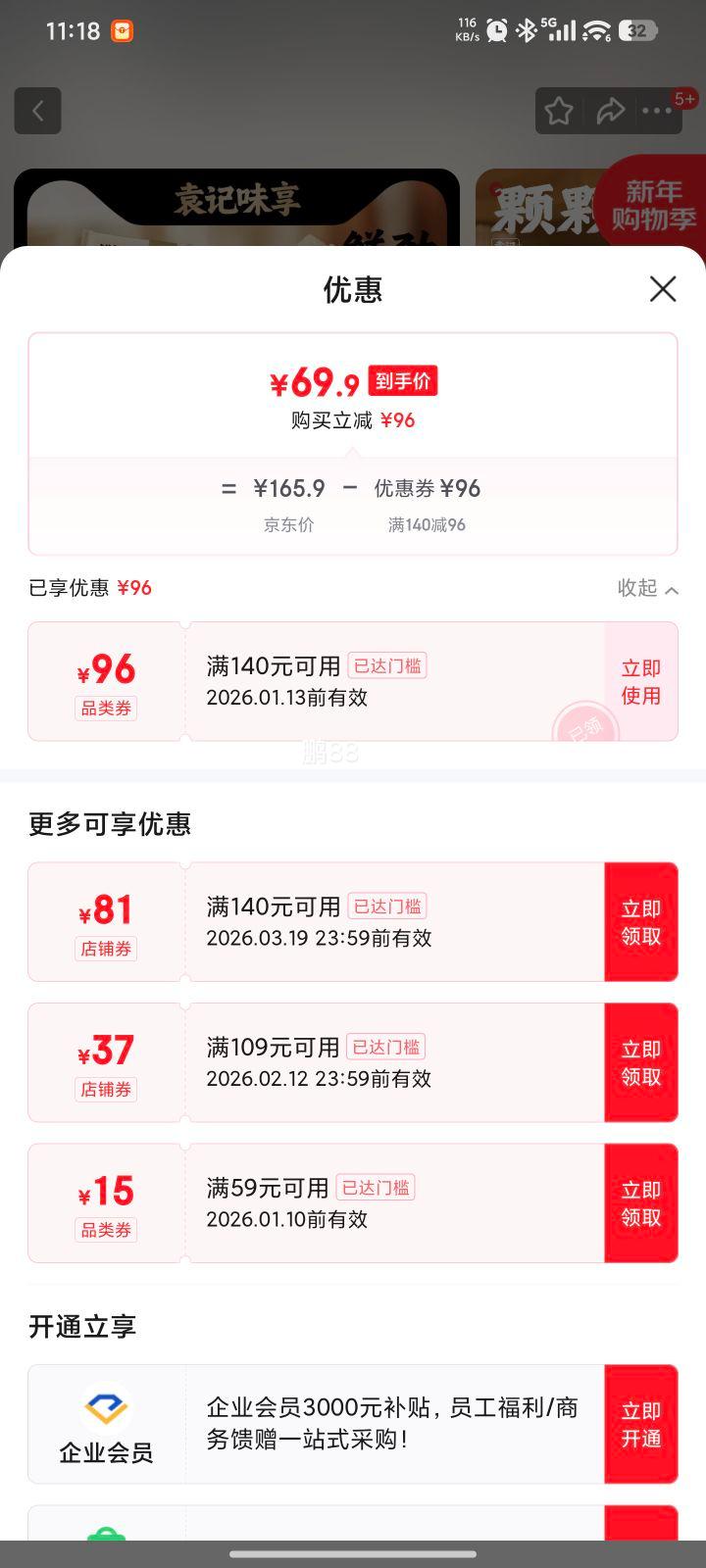Claim the ¥37 store coupon
The height and width of the screenshot is (1568, 706).
(x=640, y=1062)
